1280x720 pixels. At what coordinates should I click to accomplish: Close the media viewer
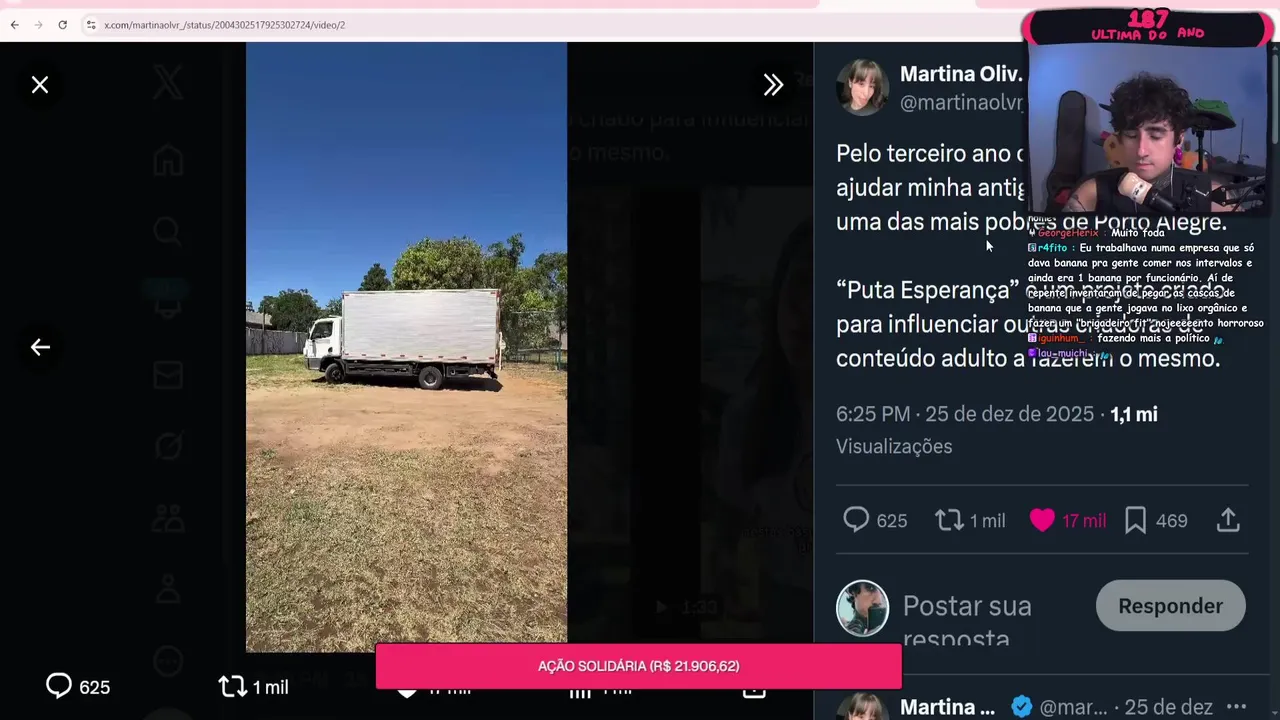pyautogui.click(x=40, y=85)
